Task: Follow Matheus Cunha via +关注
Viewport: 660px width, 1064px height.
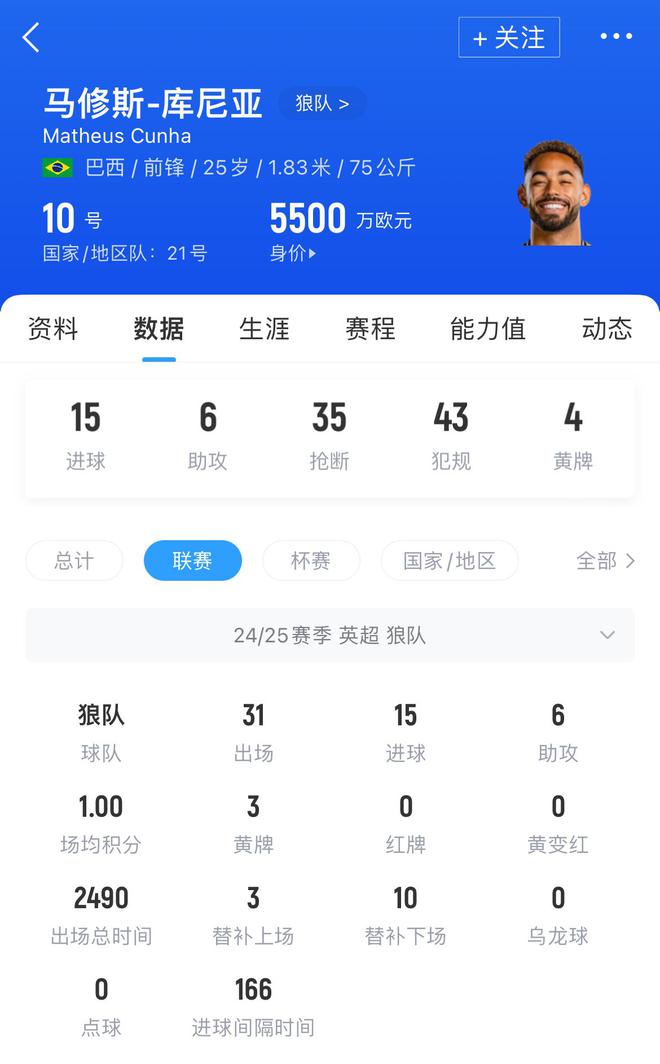Action: coord(509,38)
